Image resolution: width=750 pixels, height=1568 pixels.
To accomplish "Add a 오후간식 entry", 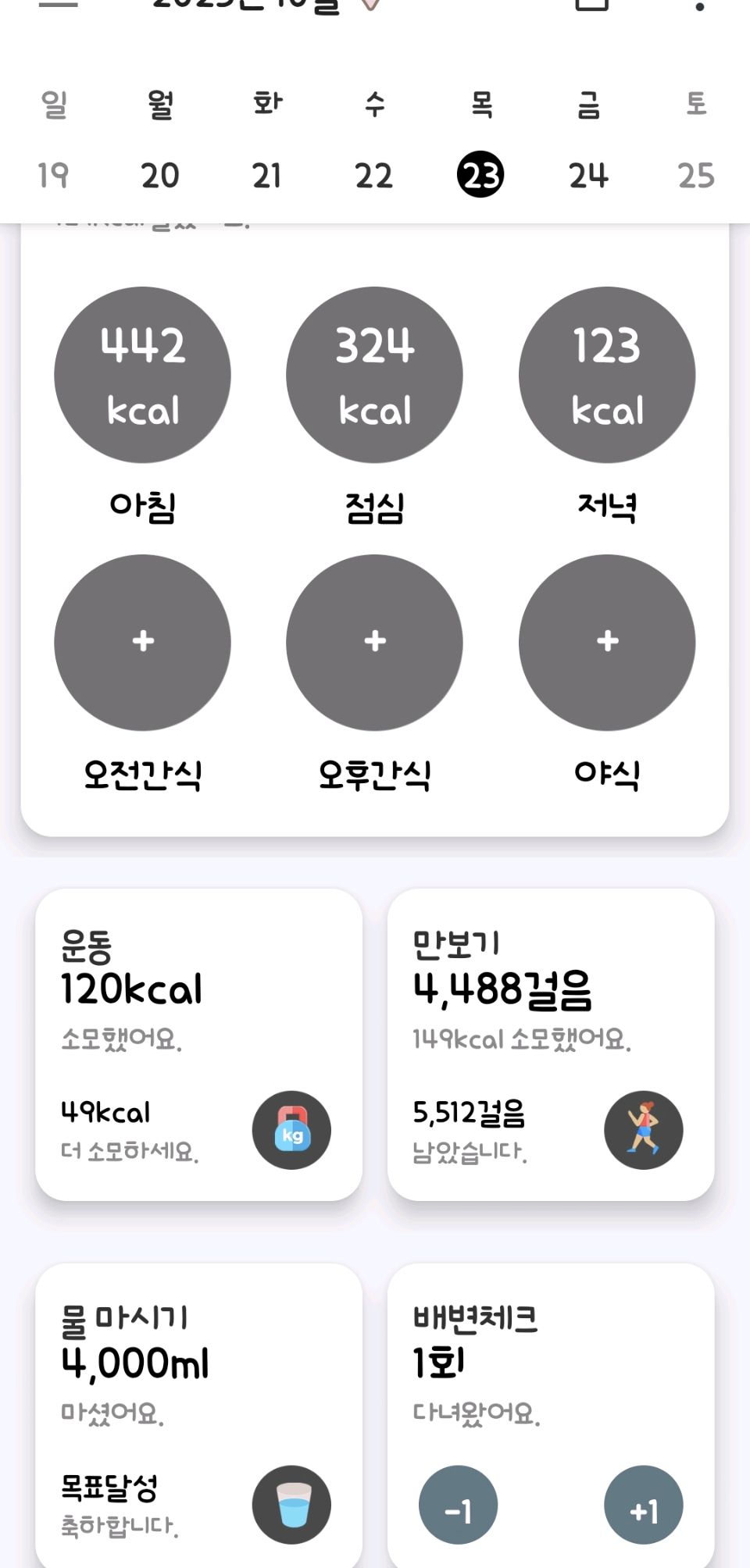I will (374, 642).
